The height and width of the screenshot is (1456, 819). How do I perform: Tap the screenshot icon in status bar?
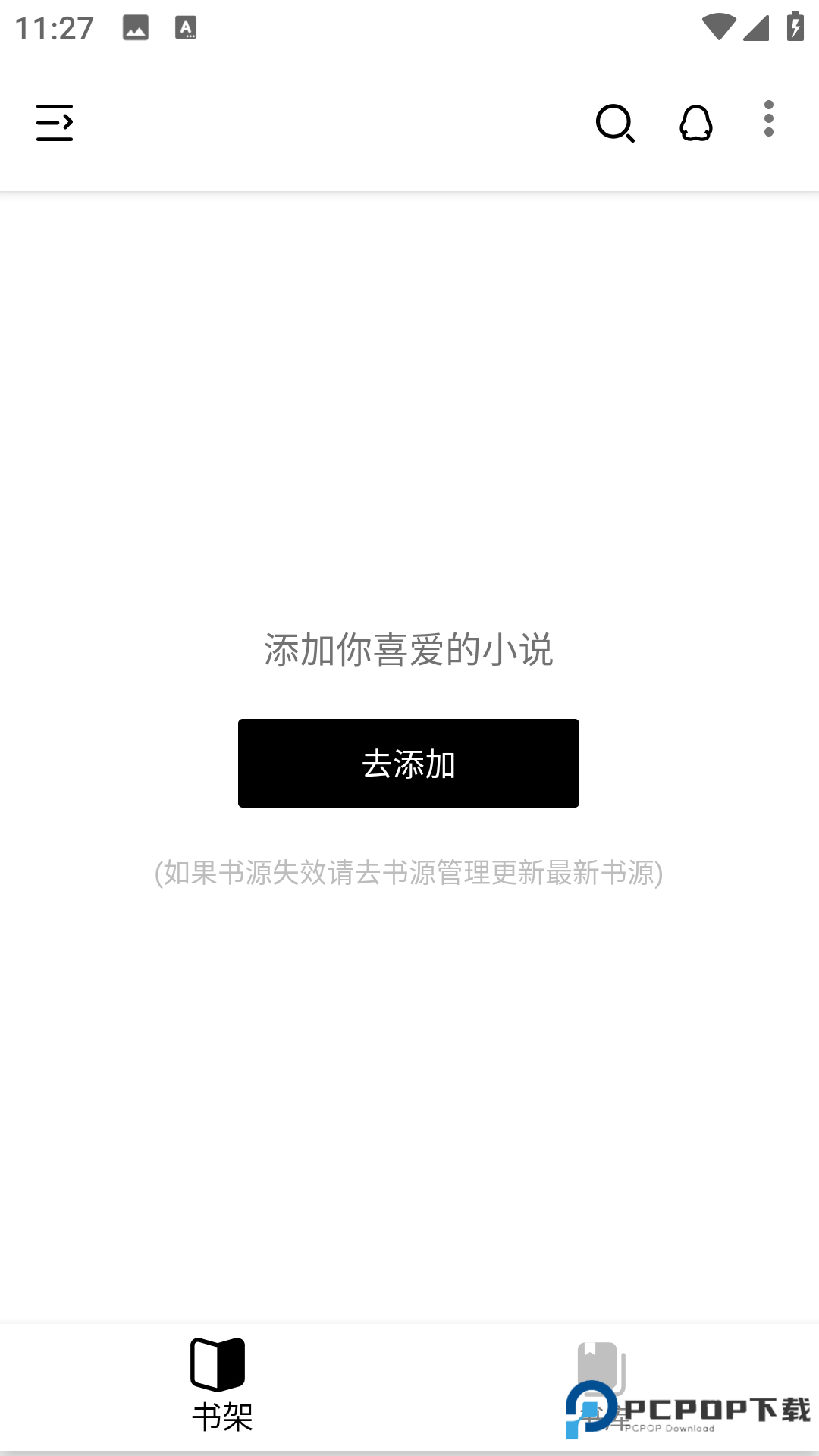pyautogui.click(x=133, y=29)
